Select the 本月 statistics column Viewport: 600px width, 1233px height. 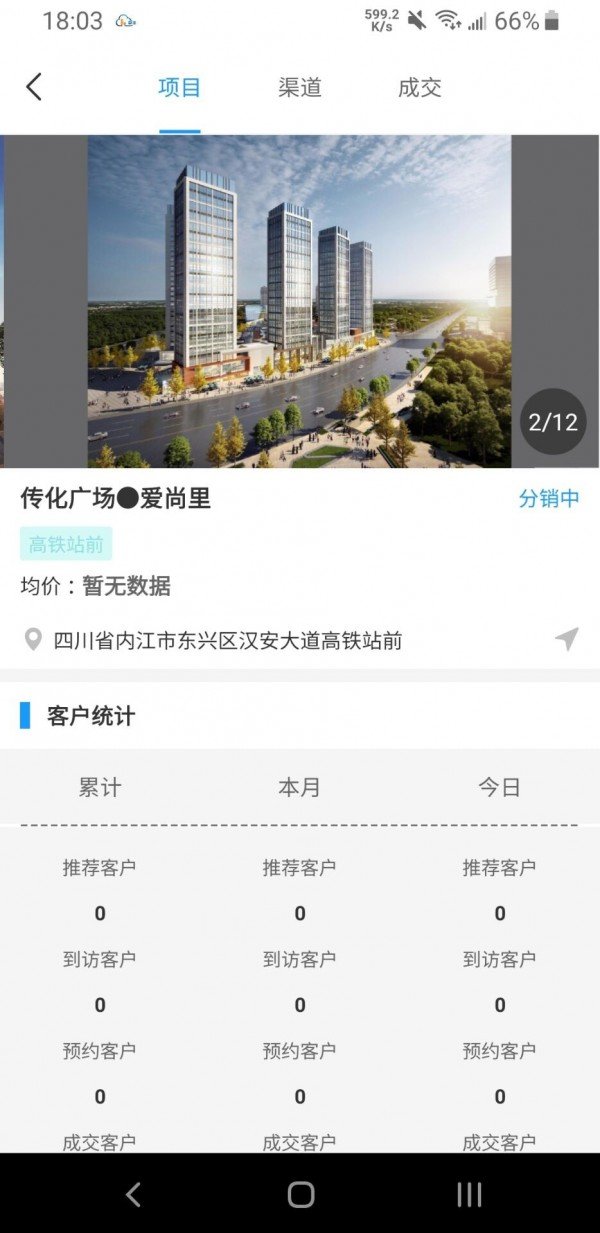300,787
